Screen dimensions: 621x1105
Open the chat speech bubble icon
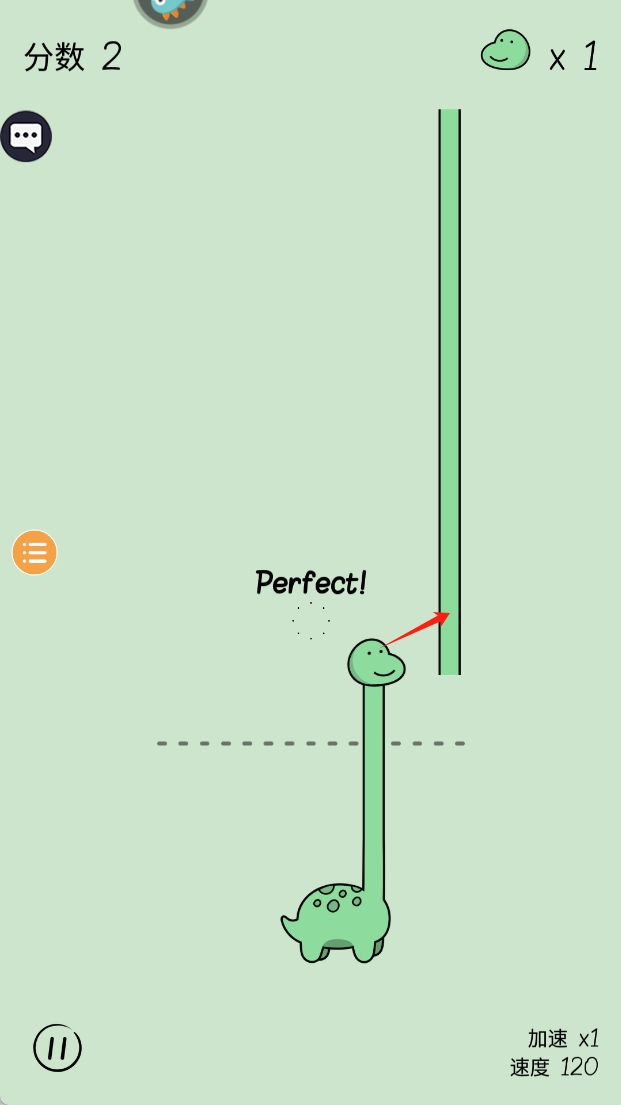tap(26, 136)
